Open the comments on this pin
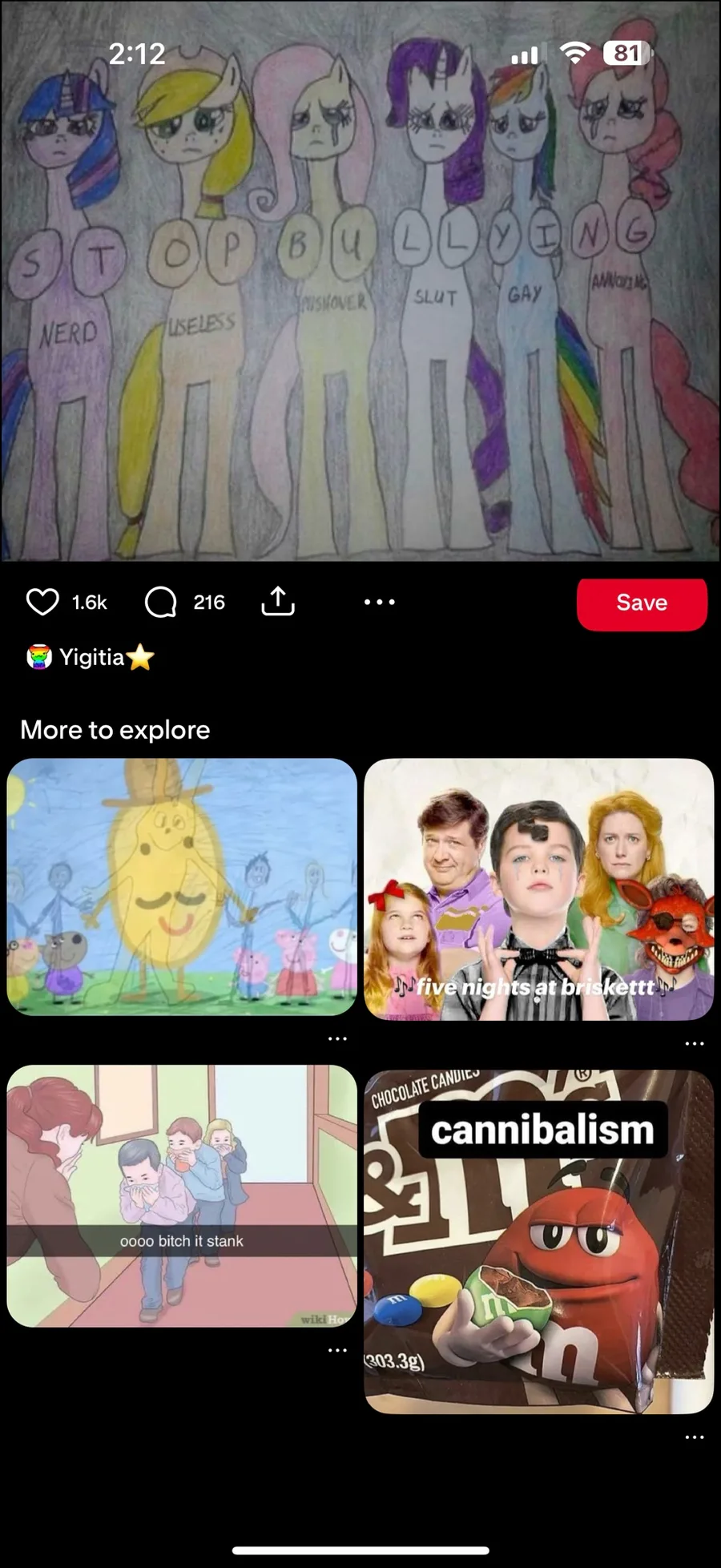The image size is (721, 1568). point(160,602)
